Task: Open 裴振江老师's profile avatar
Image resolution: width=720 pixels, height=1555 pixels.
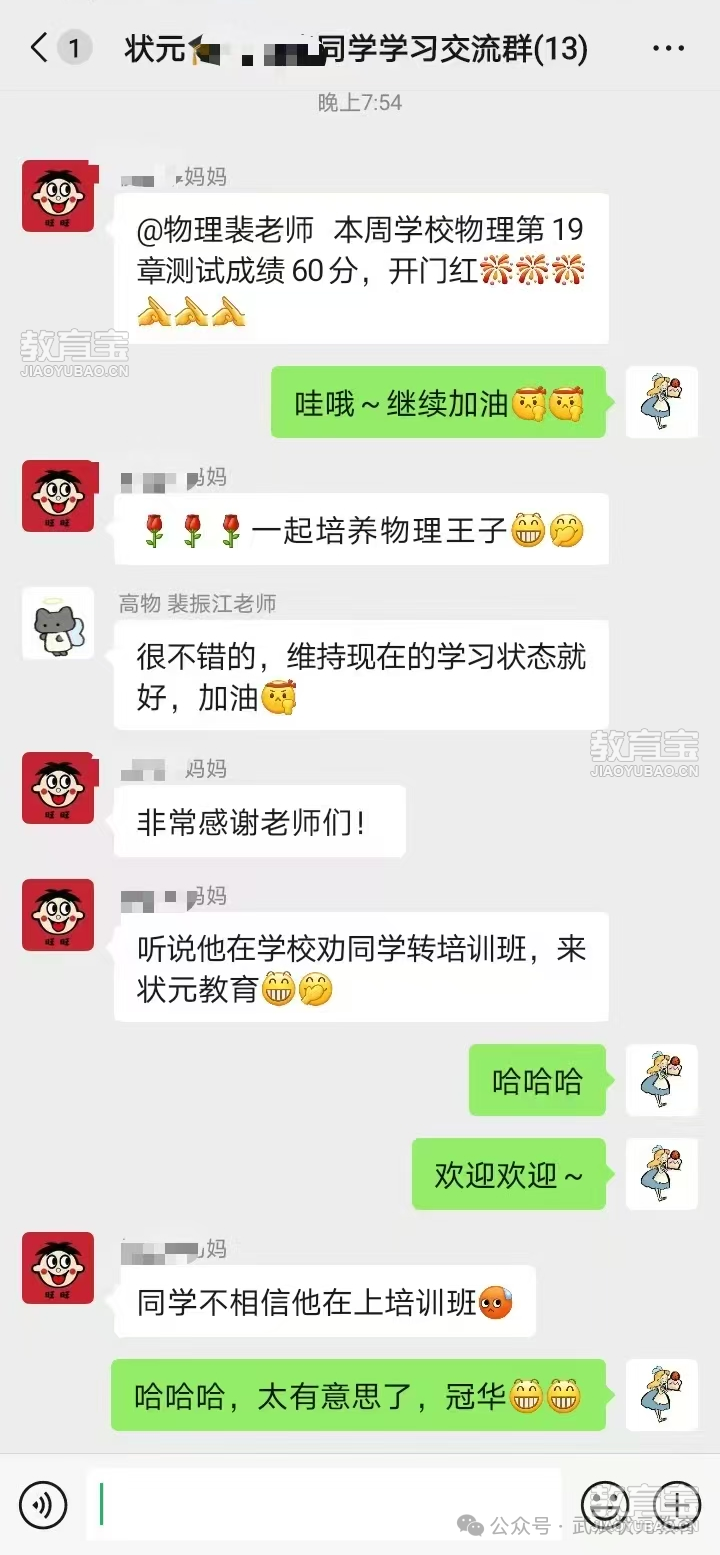Action: click(x=58, y=623)
